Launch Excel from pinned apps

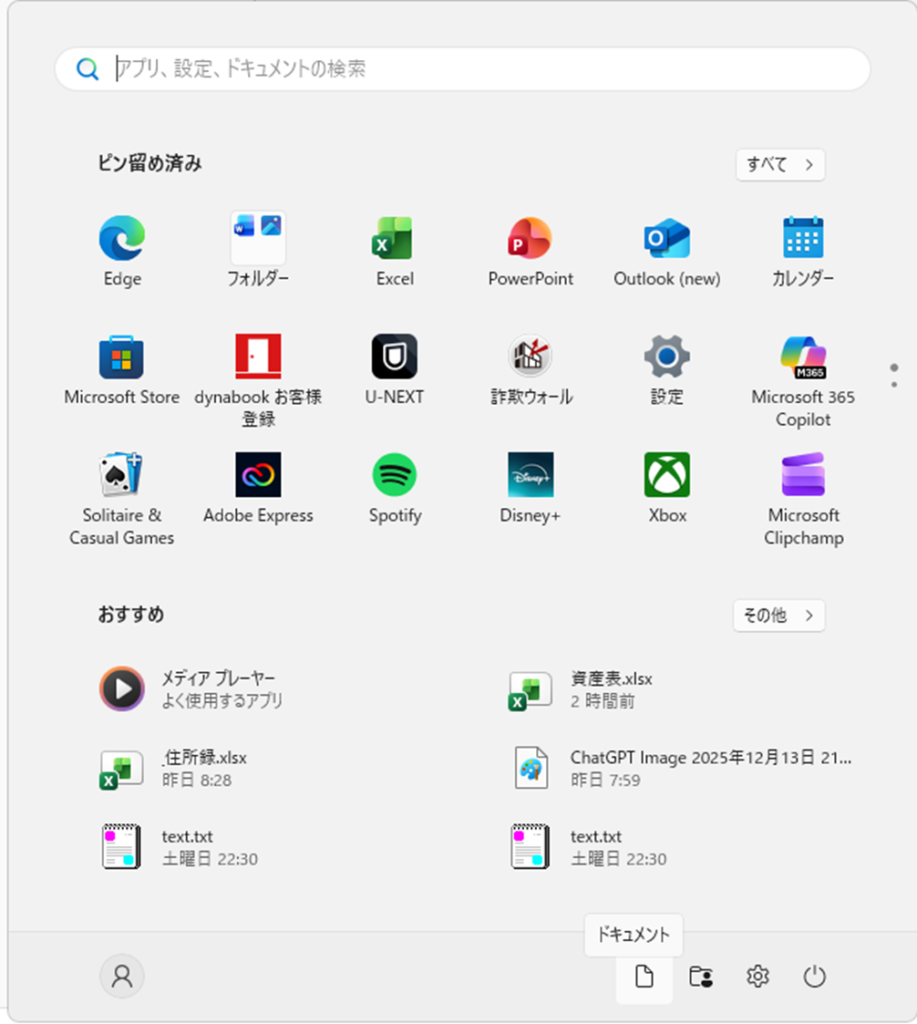[x=394, y=252]
